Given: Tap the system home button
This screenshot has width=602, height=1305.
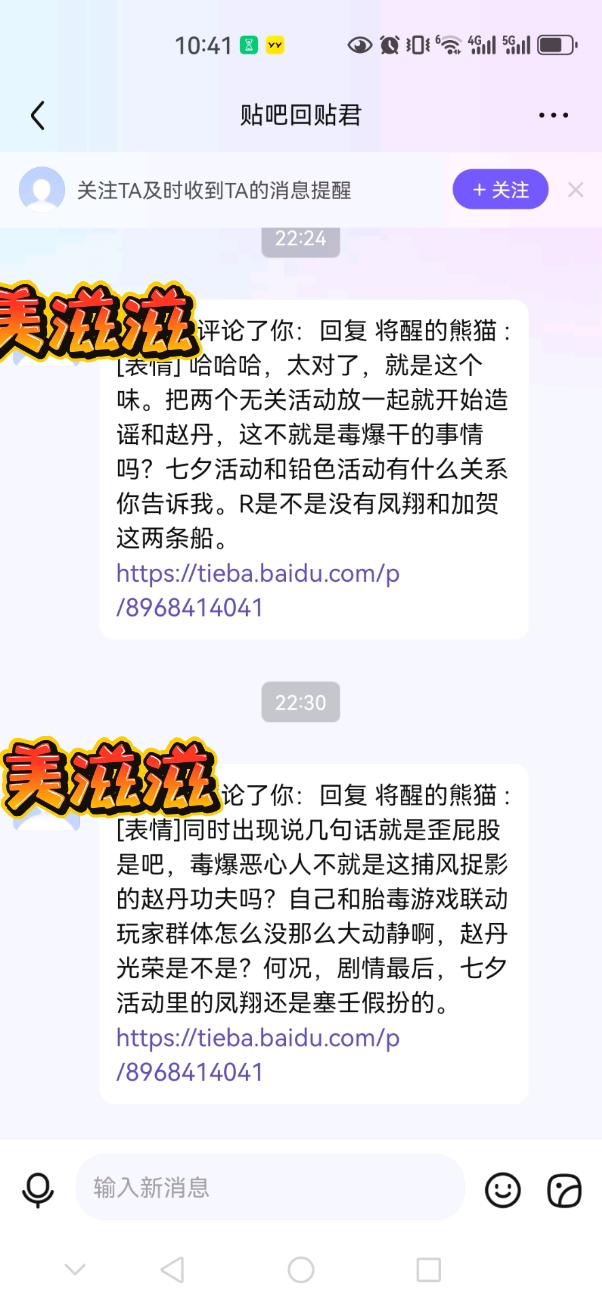Looking at the screenshot, I should (x=301, y=1270).
